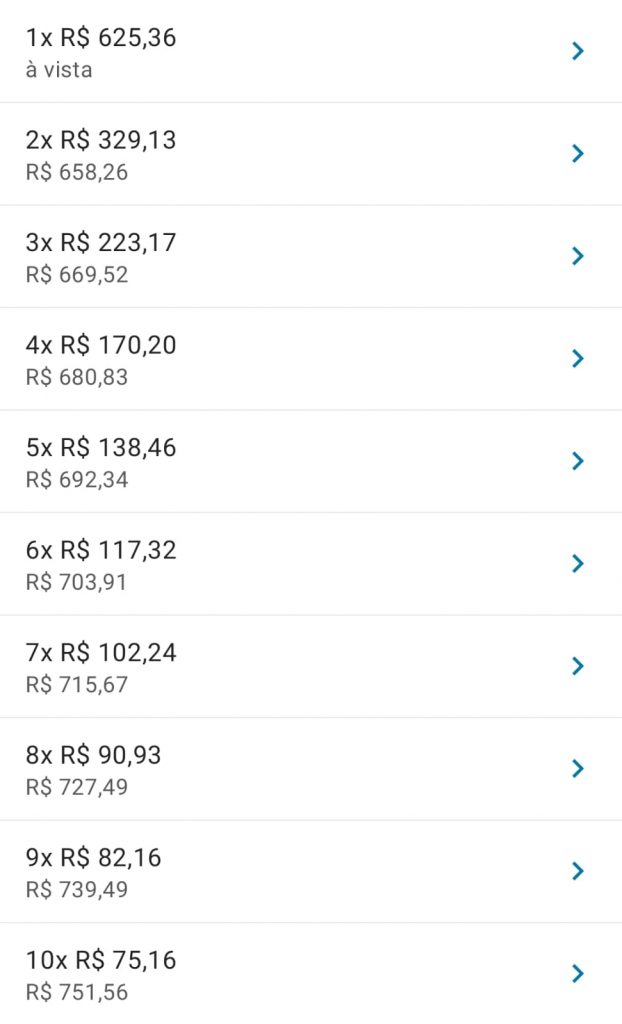Choose the 2x R$ 329,13 installment plan
The height and width of the screenshot is (1024, 622).
(x=311, y=154)
